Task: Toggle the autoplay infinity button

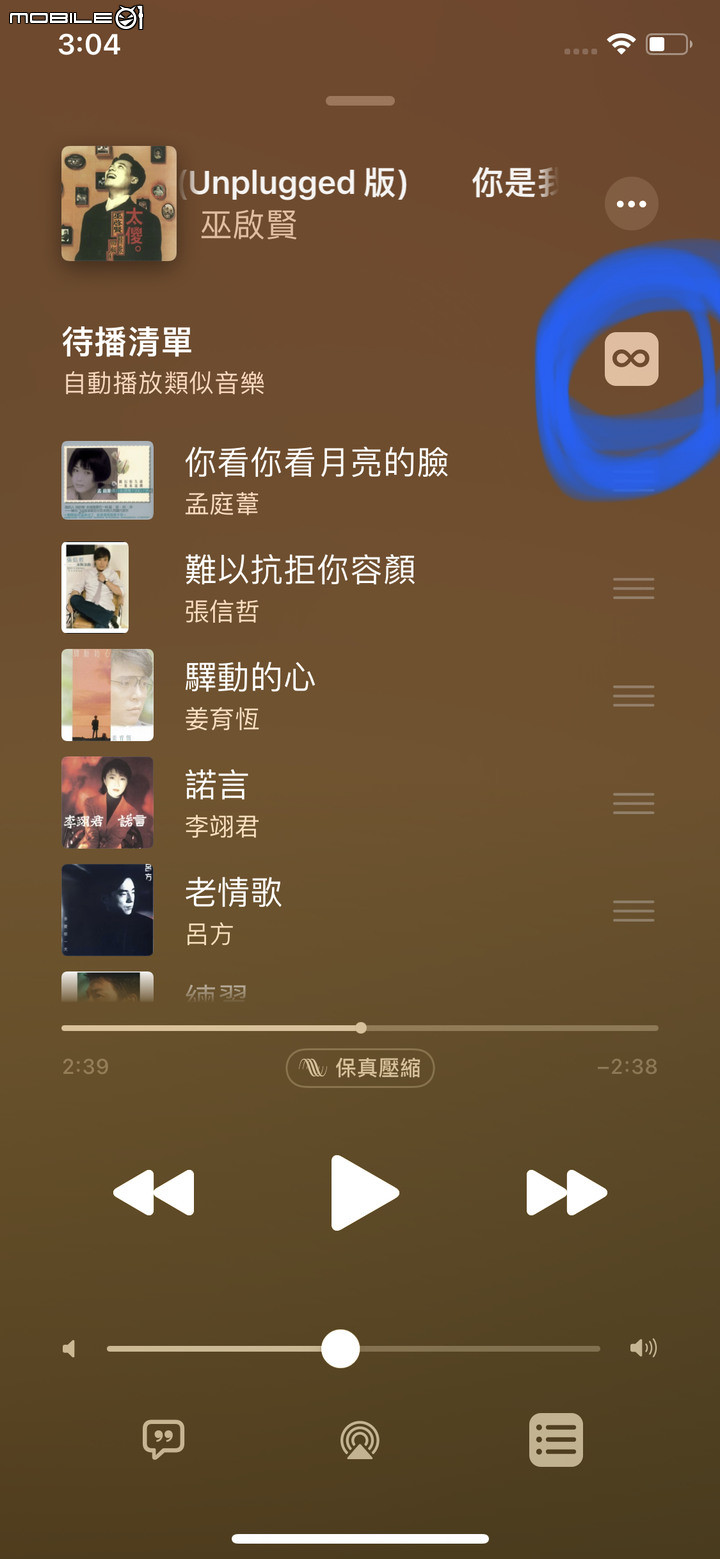Action: coord(631,358)
